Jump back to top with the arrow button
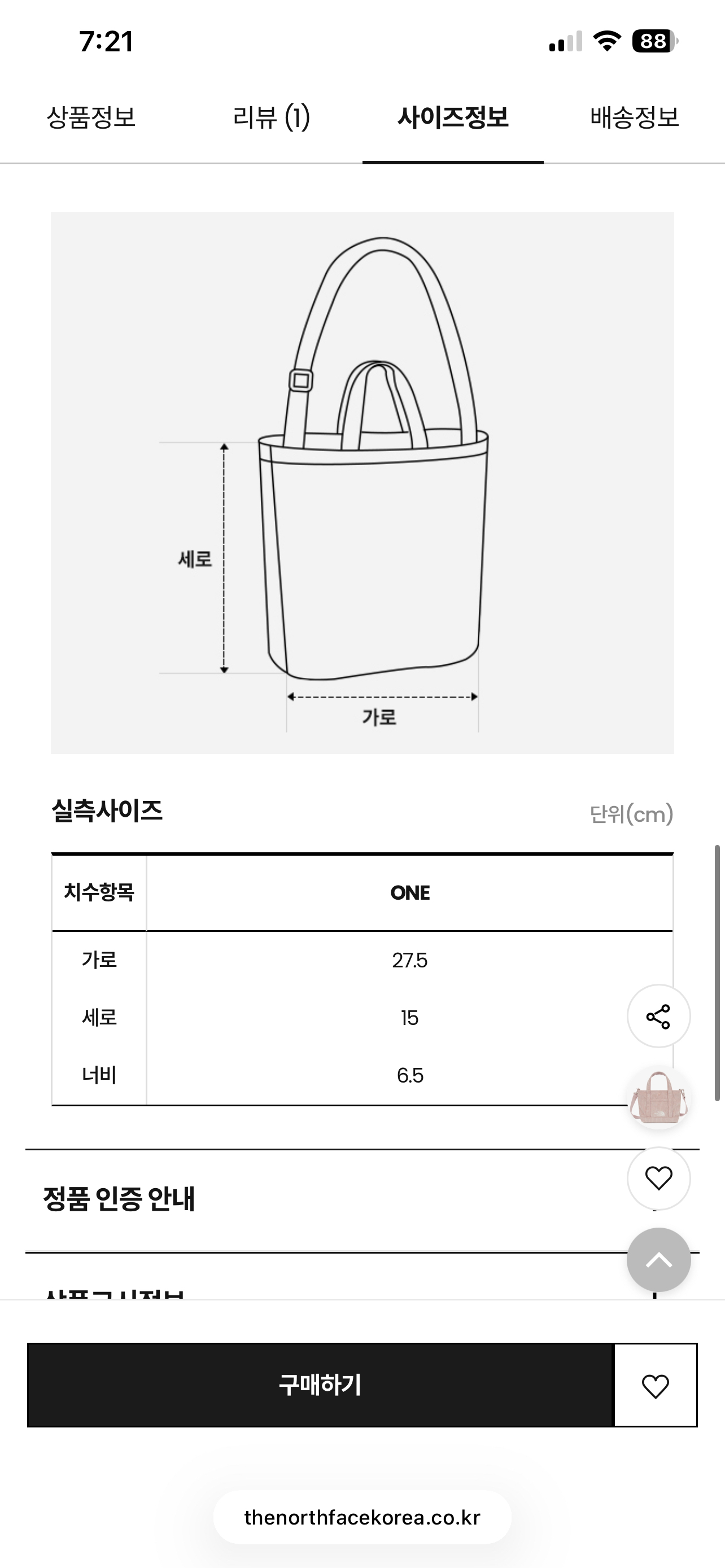725x1568 pixels. pyautogui.click(x=658, y=1259)
